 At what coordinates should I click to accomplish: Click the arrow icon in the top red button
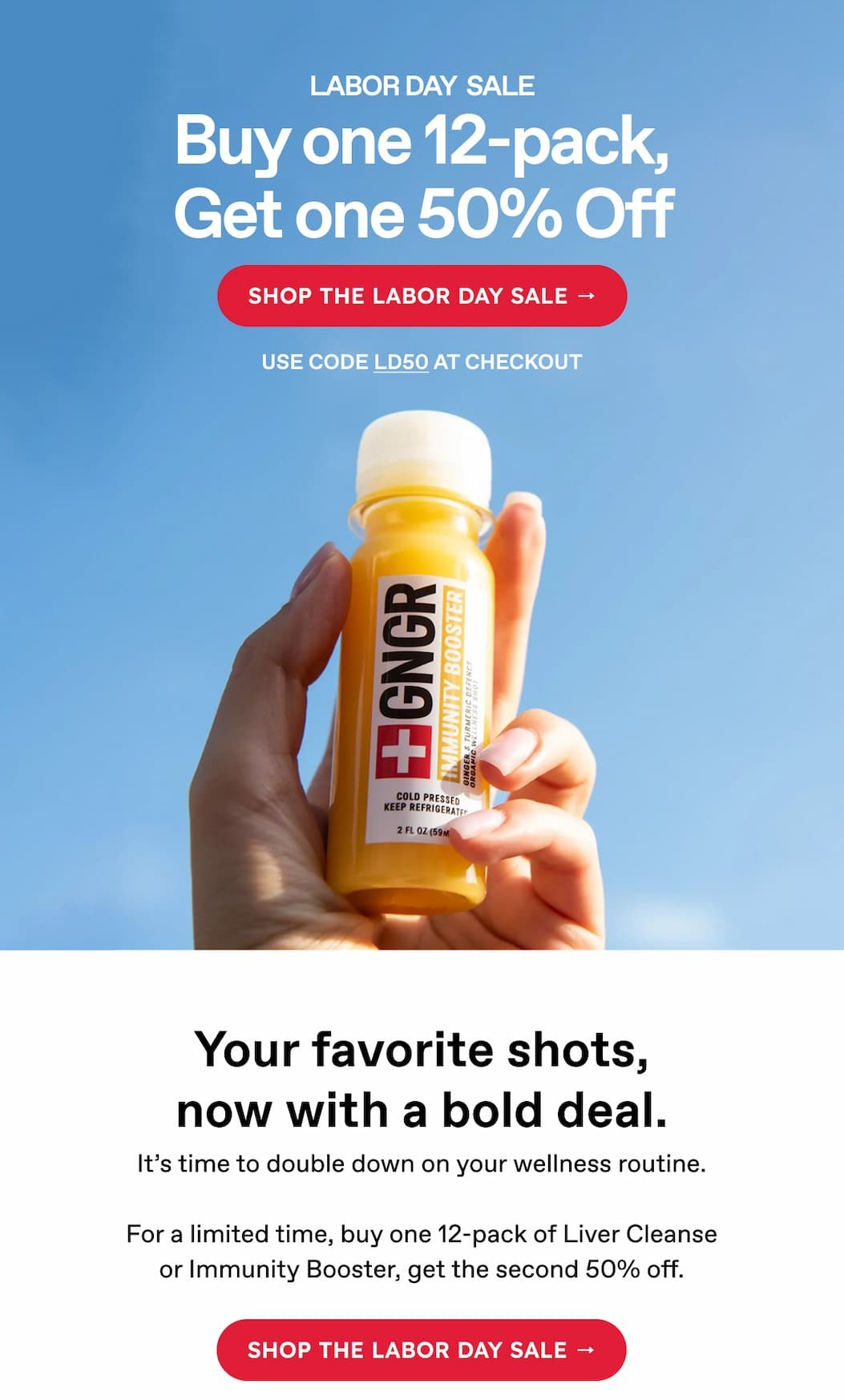[x=589, y=296]
